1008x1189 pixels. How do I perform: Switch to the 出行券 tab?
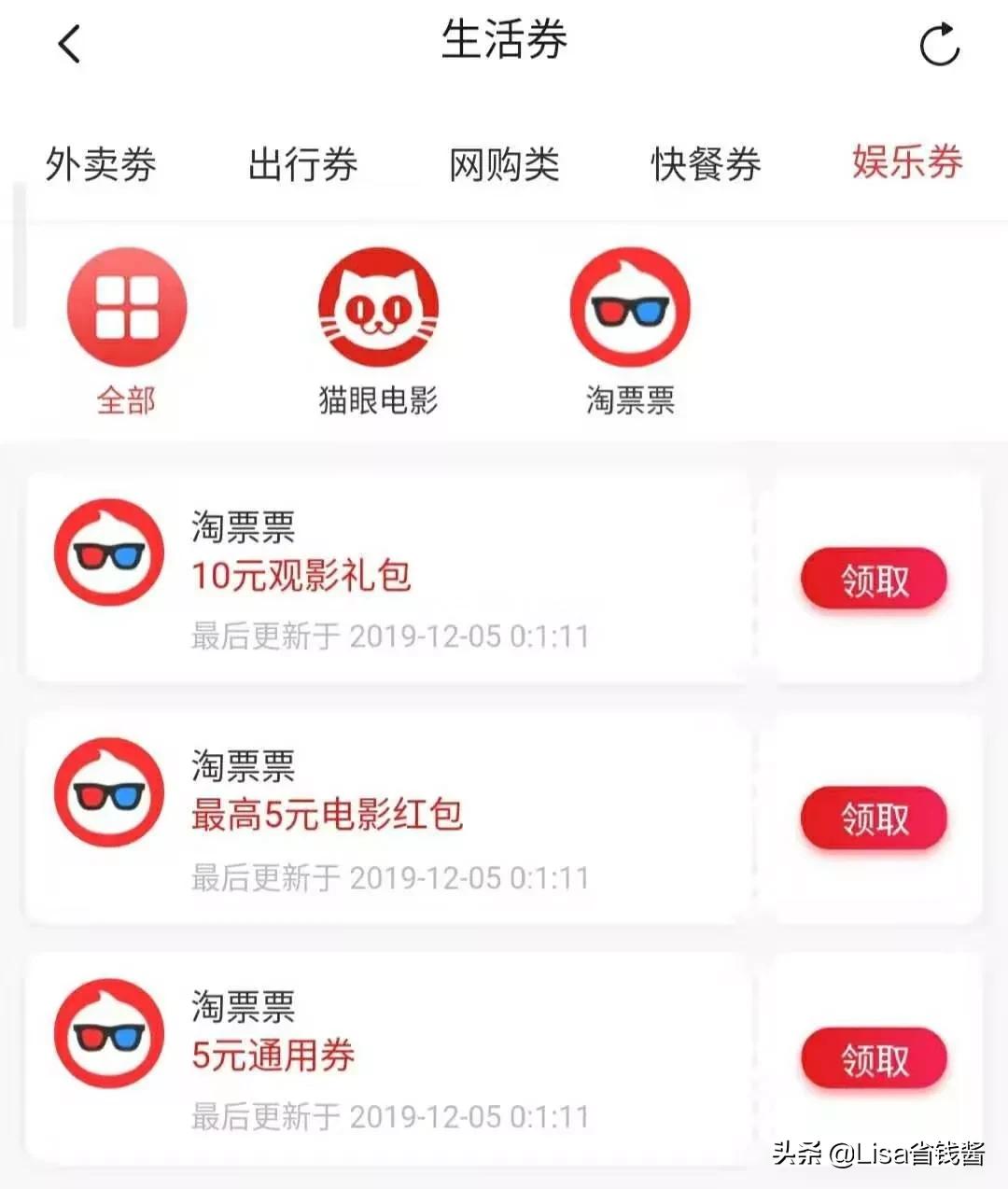(302, 165)
